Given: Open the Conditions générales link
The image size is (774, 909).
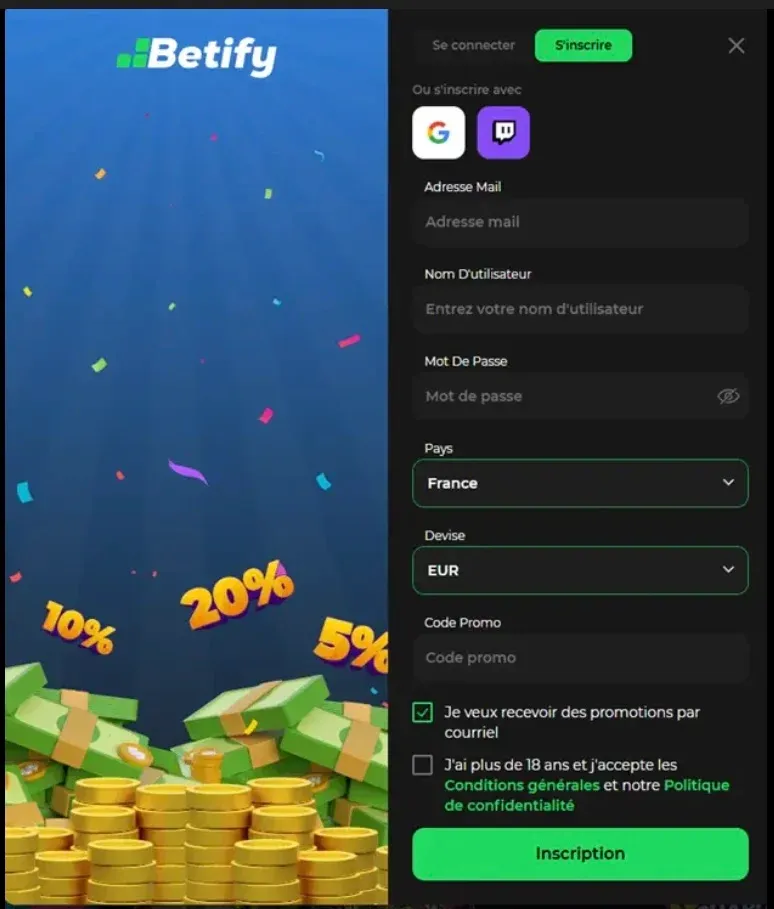Looking at the screenshot, I should [522, 785].
